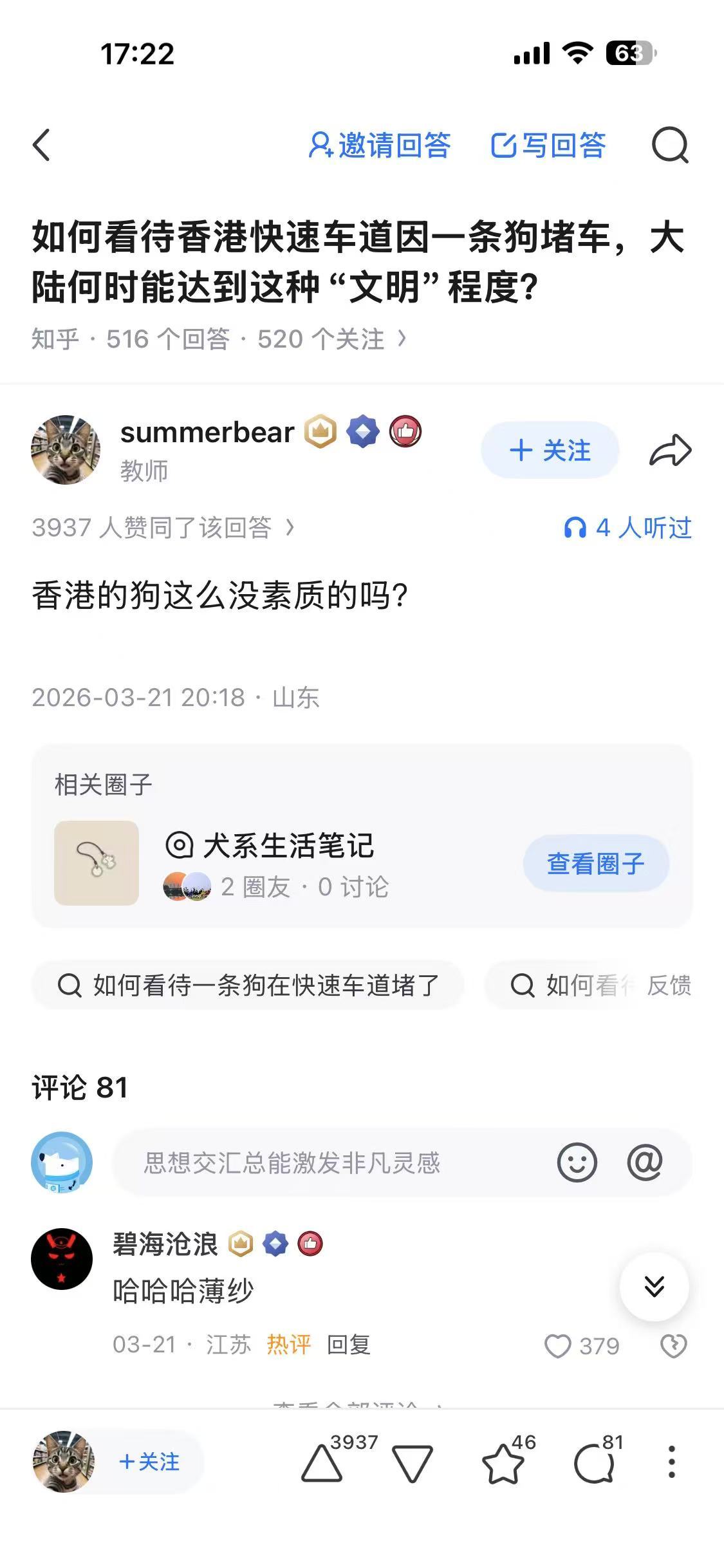The image size is (724, 1568).
Task: Share the answer using the share icon
Action: point(673,450)
